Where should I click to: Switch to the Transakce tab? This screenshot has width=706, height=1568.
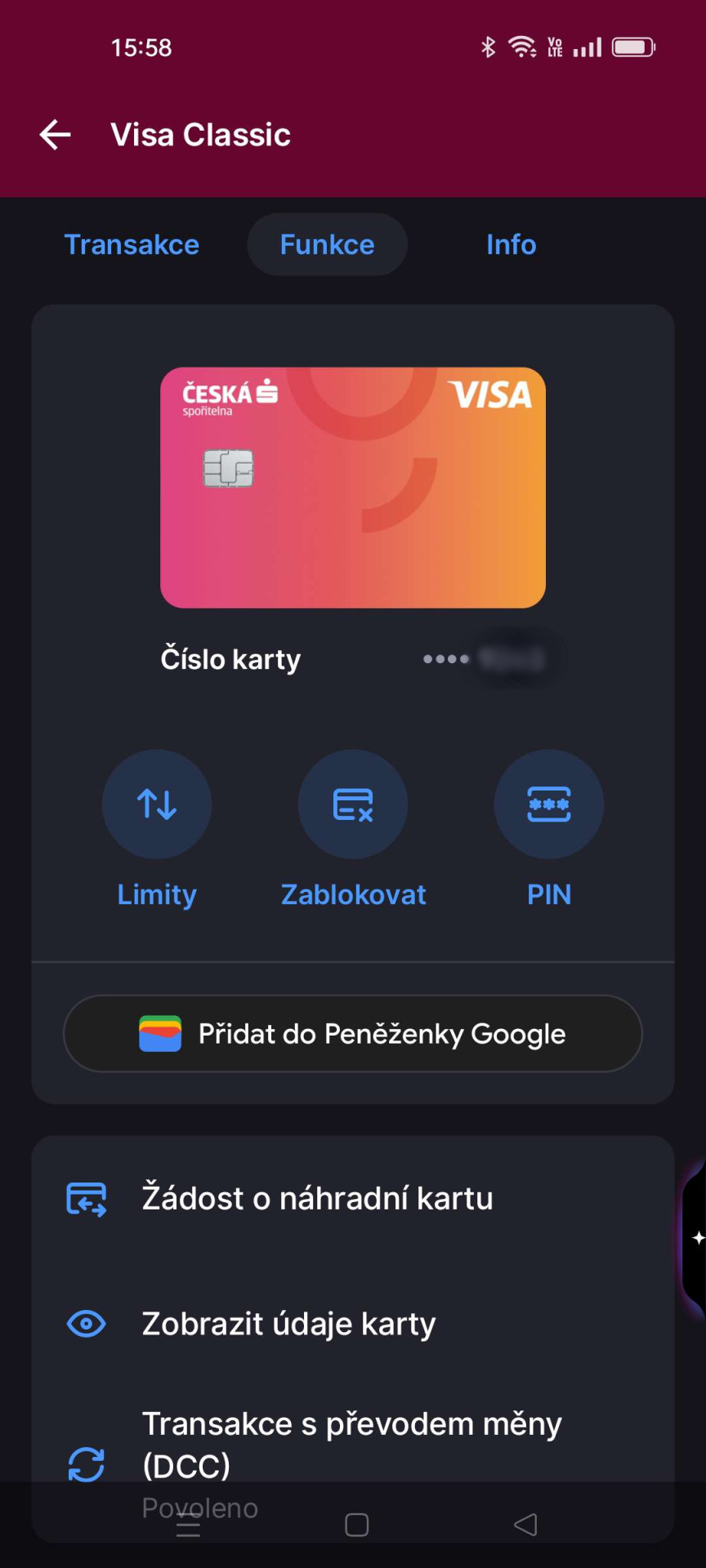[x=132, y=244]
